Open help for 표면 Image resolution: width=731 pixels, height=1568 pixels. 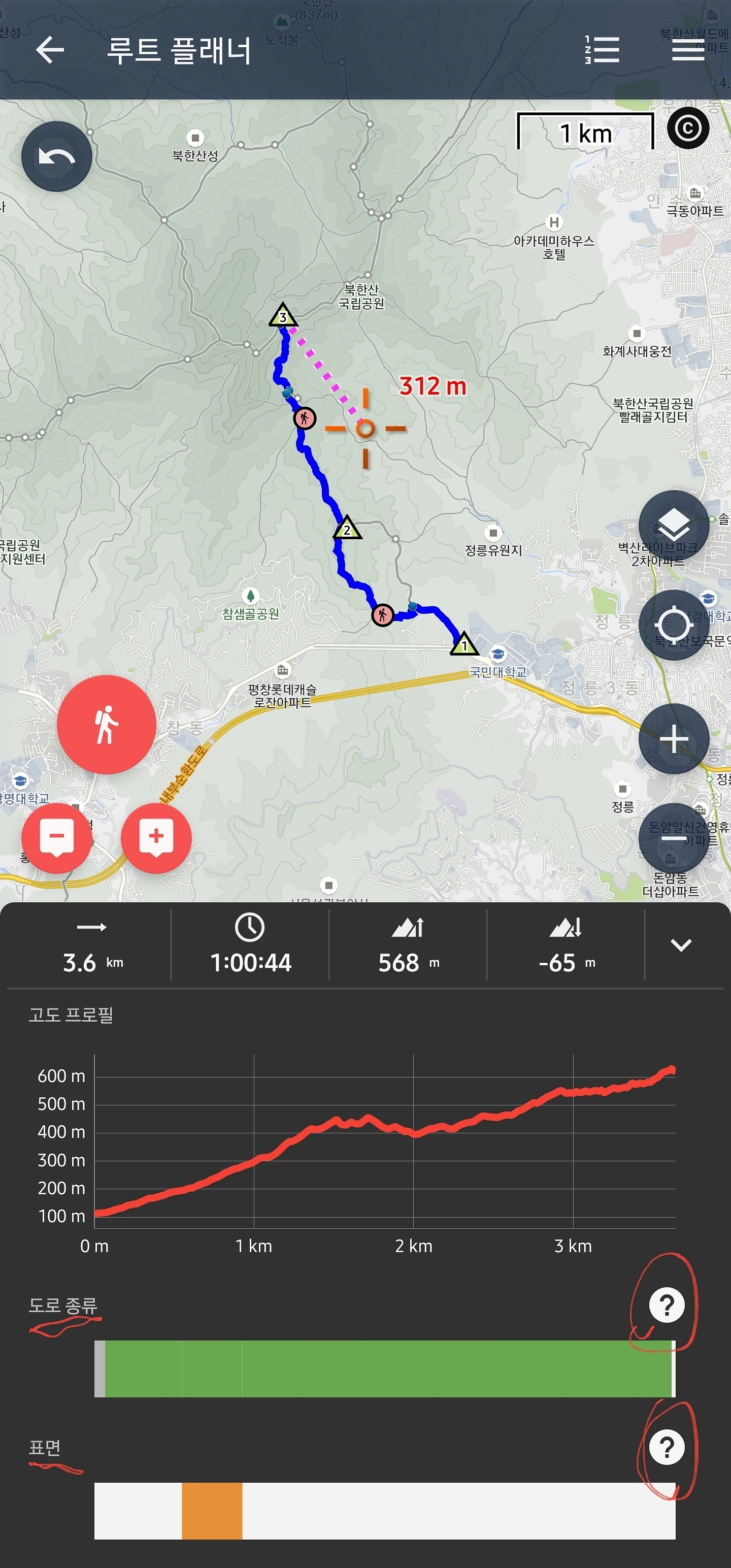(667, 1447)
